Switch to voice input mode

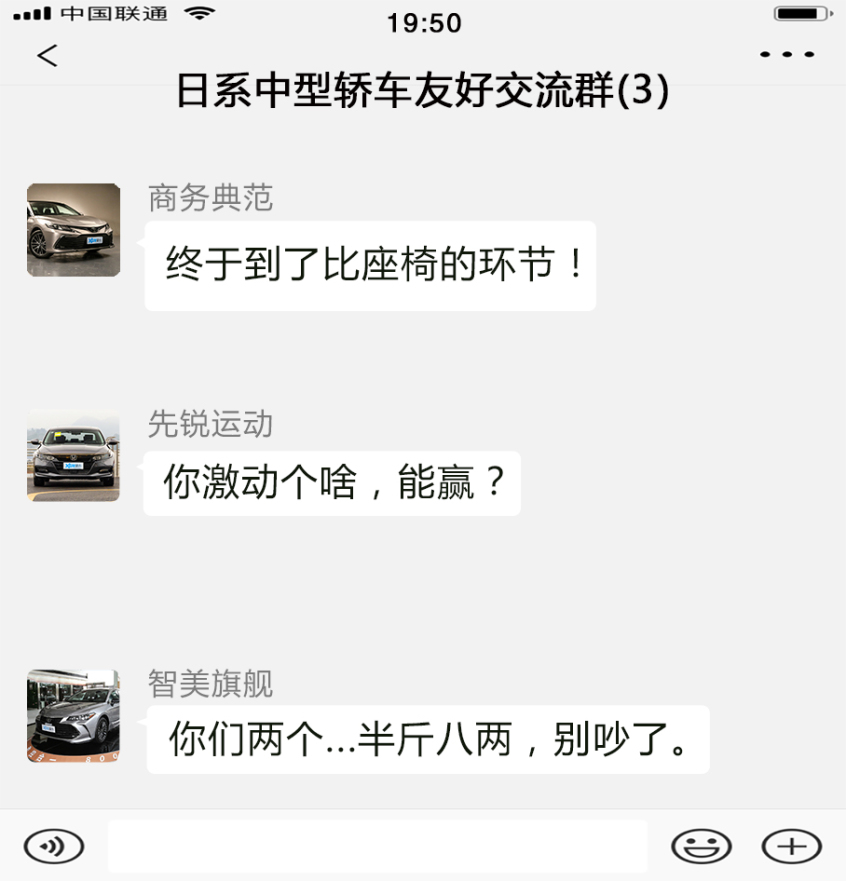pos(54,845)
